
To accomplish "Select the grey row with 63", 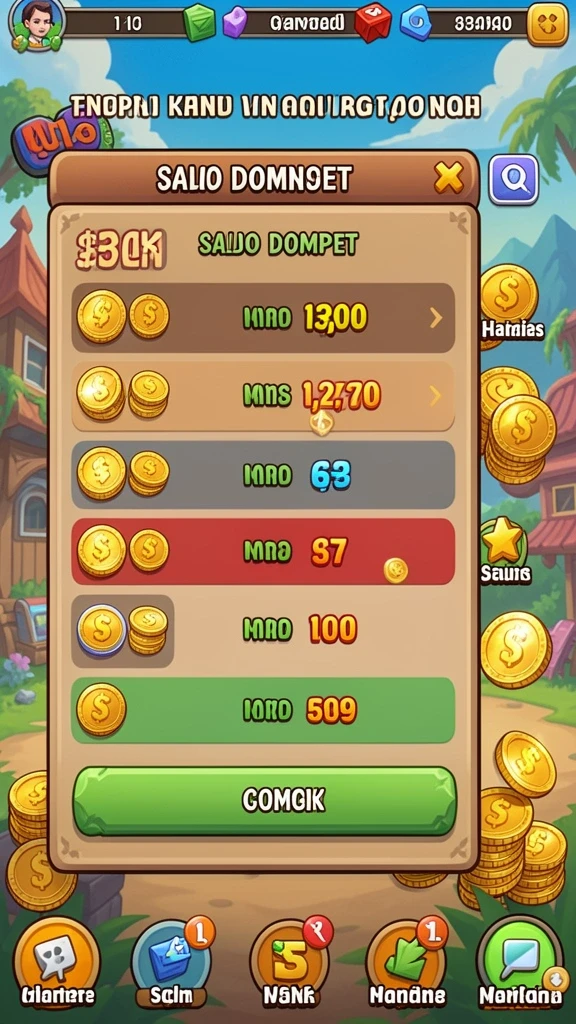I will (x=263, y=474).
